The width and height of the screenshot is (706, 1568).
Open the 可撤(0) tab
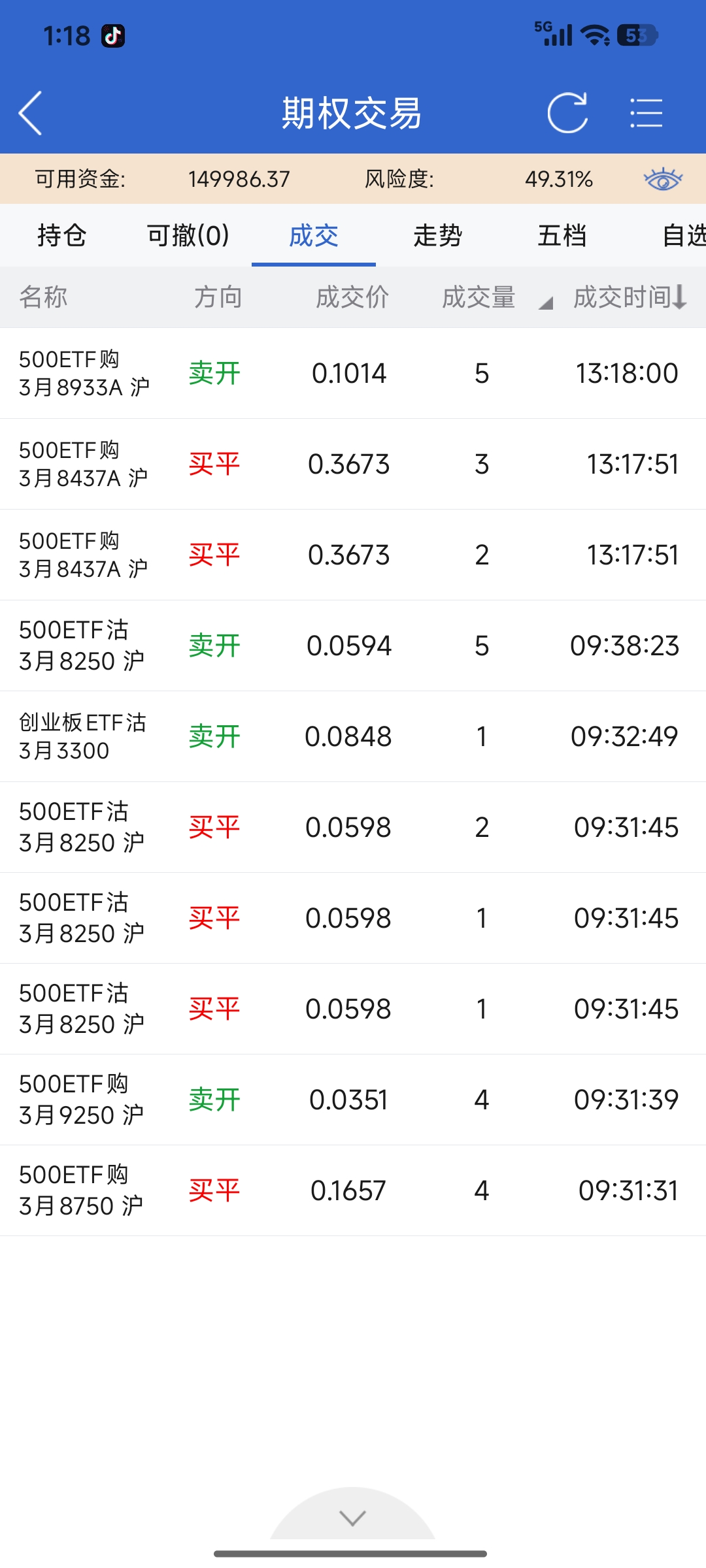pos(188,235)
